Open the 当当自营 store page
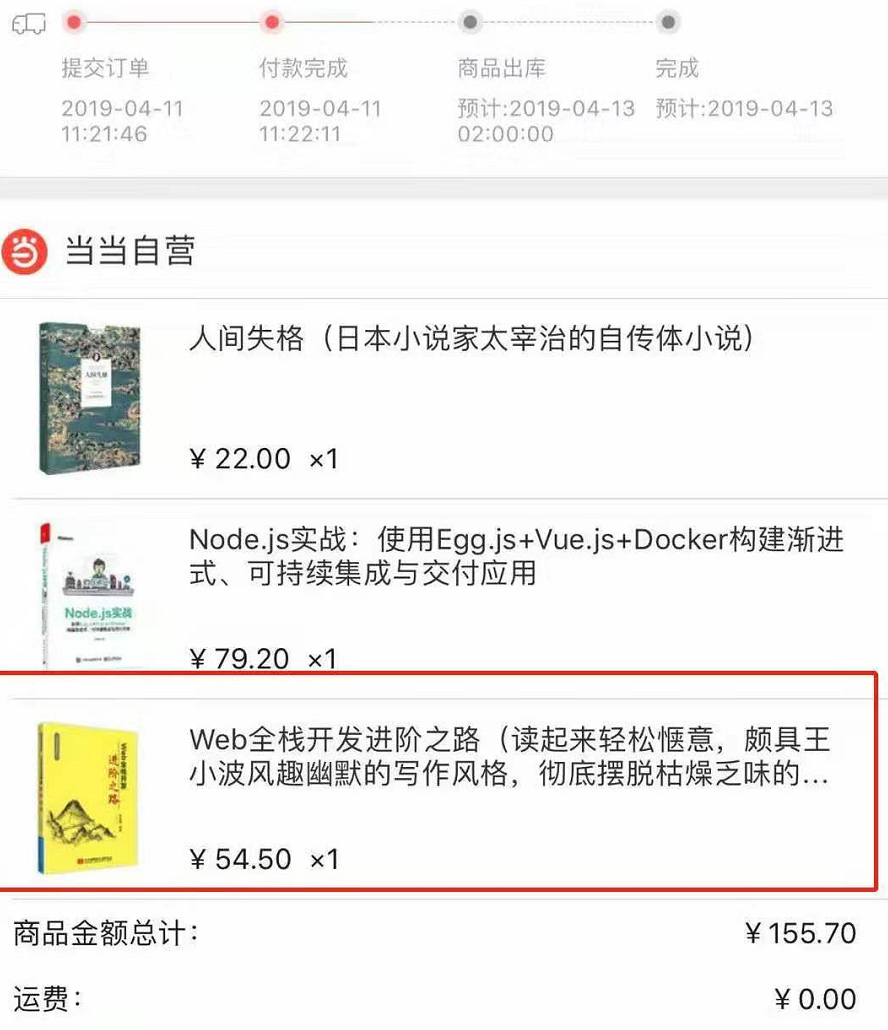This screenshot has height=1030, width=888. click(130, 252)
